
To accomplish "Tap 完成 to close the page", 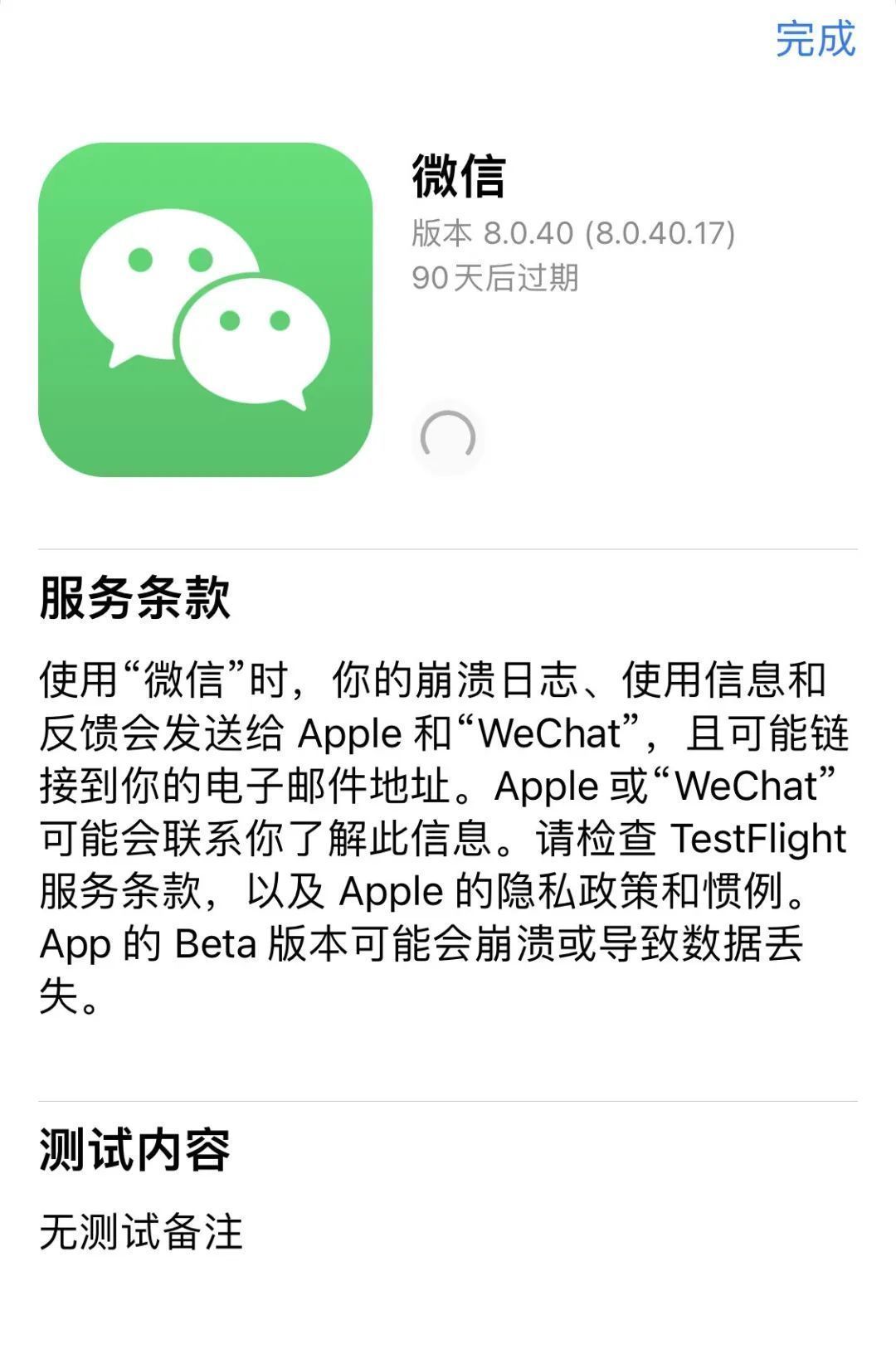I will [815, 39].
